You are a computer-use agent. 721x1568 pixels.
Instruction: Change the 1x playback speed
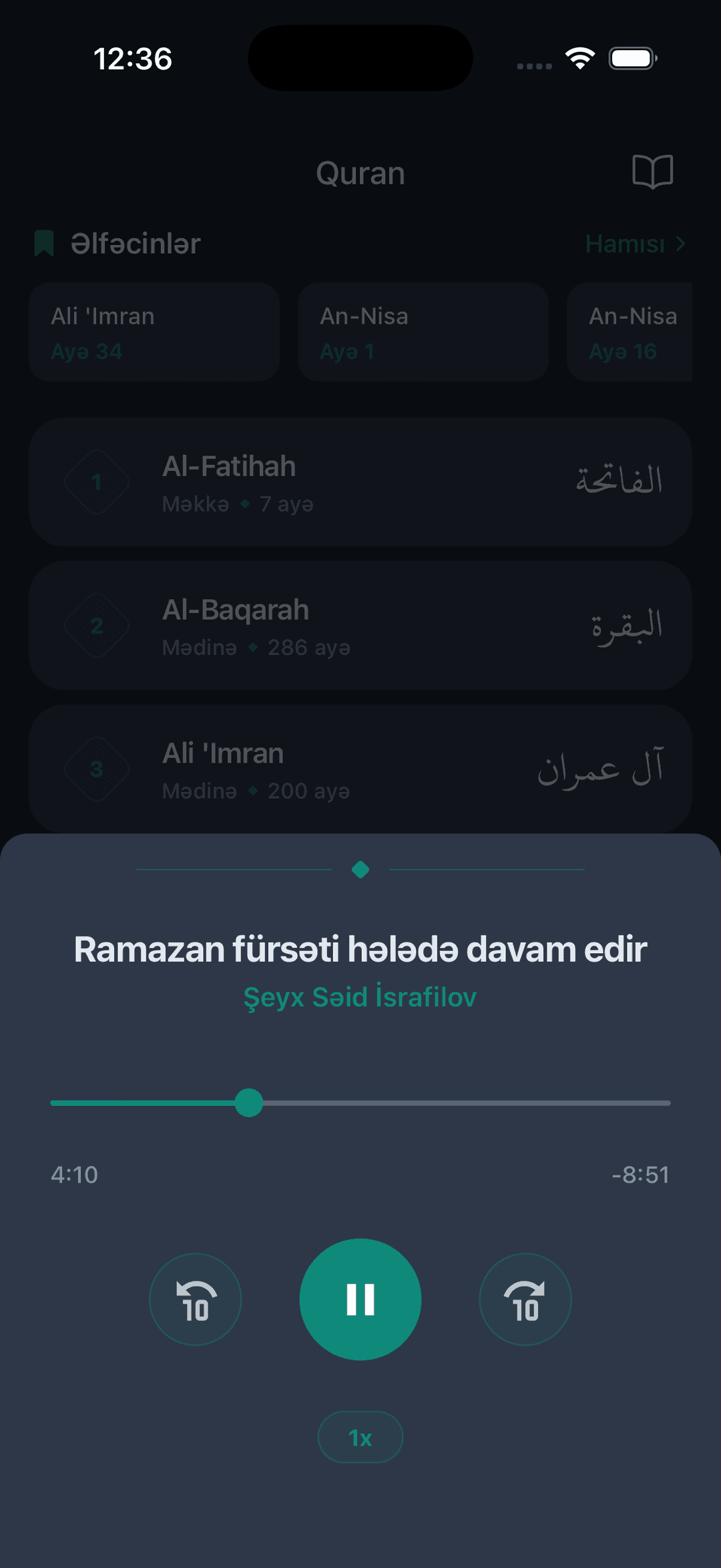[x=360, y=1437]
